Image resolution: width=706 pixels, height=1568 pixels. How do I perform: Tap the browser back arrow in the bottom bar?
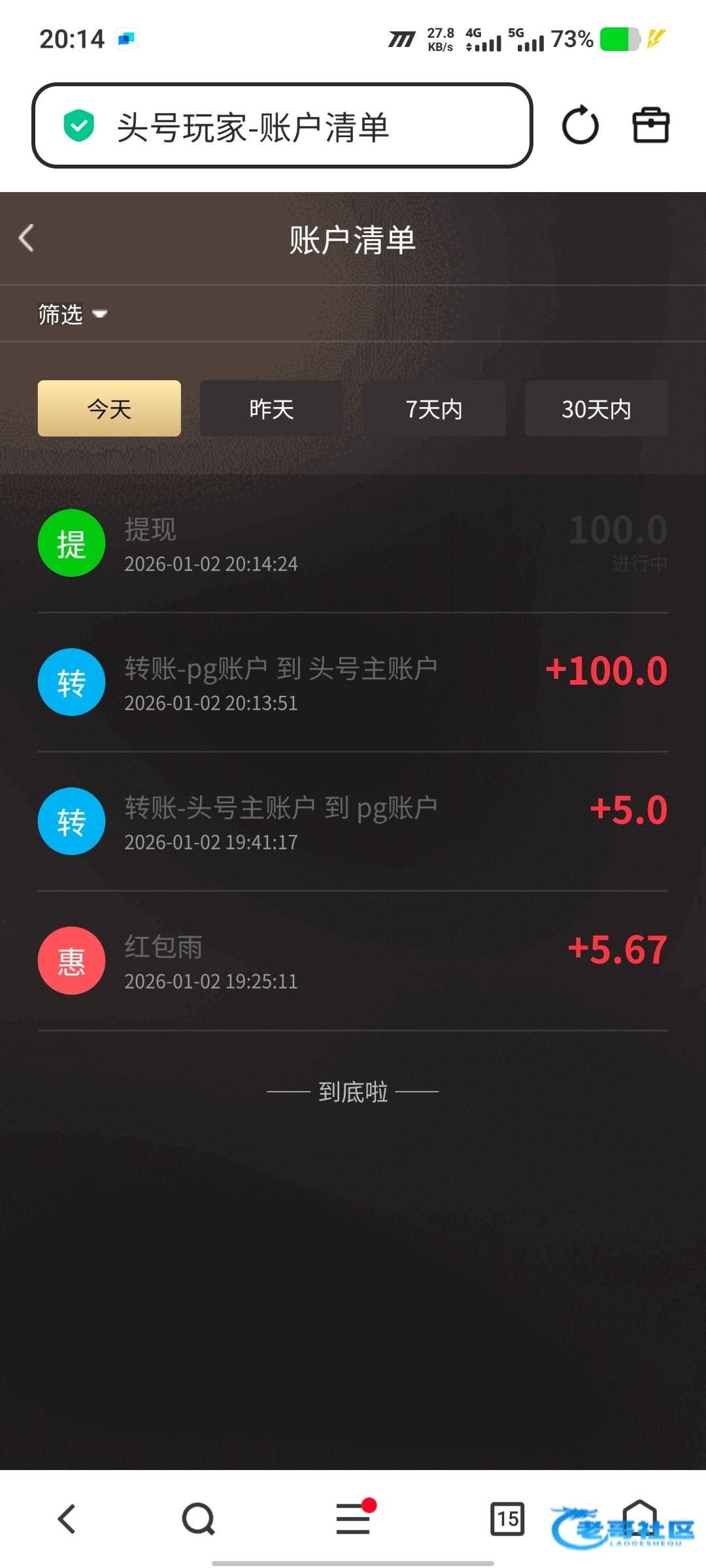pyautogui.click(x=67, y=1518)
